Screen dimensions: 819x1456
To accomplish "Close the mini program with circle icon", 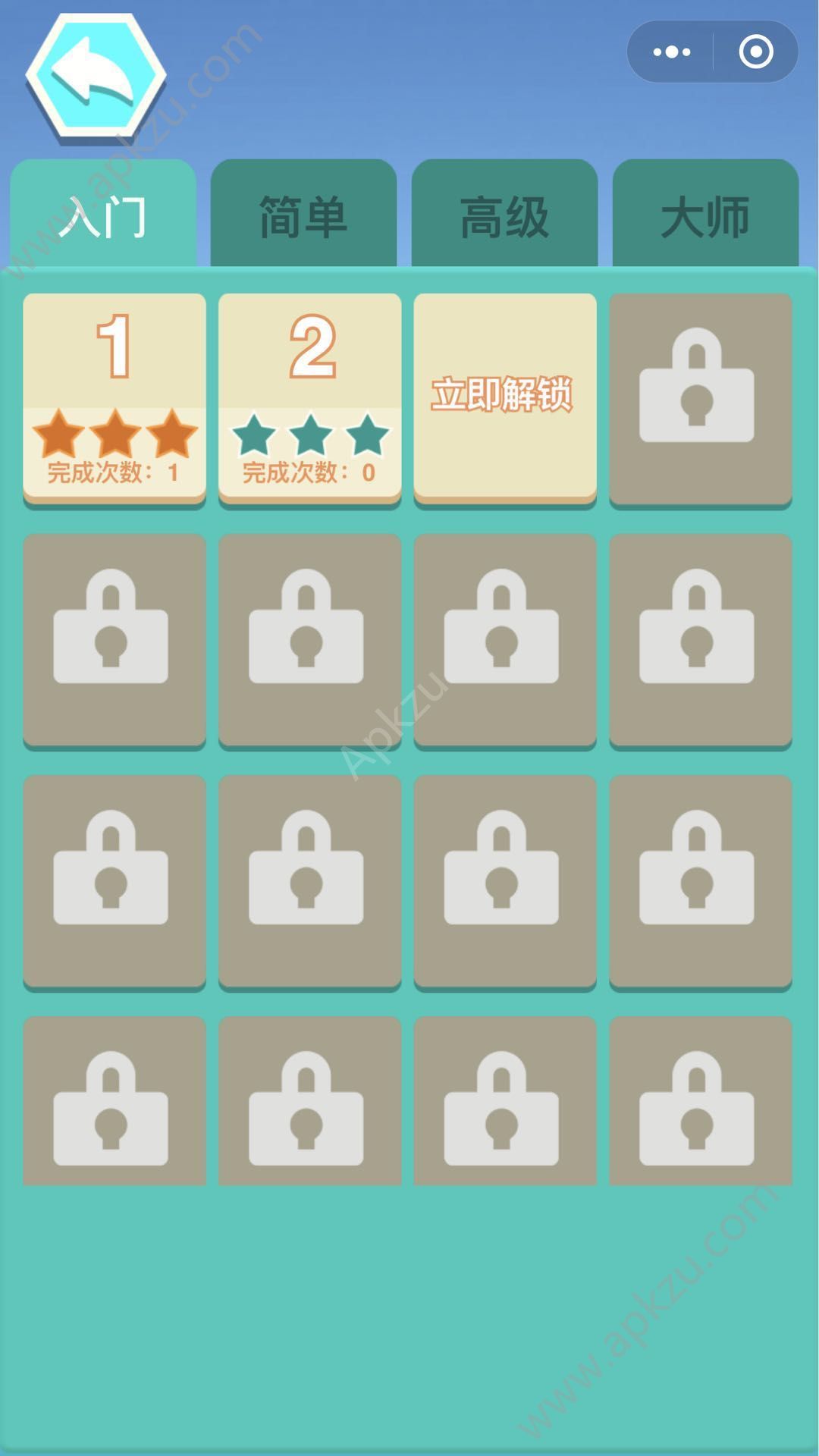I will pyautogui.click(x=755, y=52).
